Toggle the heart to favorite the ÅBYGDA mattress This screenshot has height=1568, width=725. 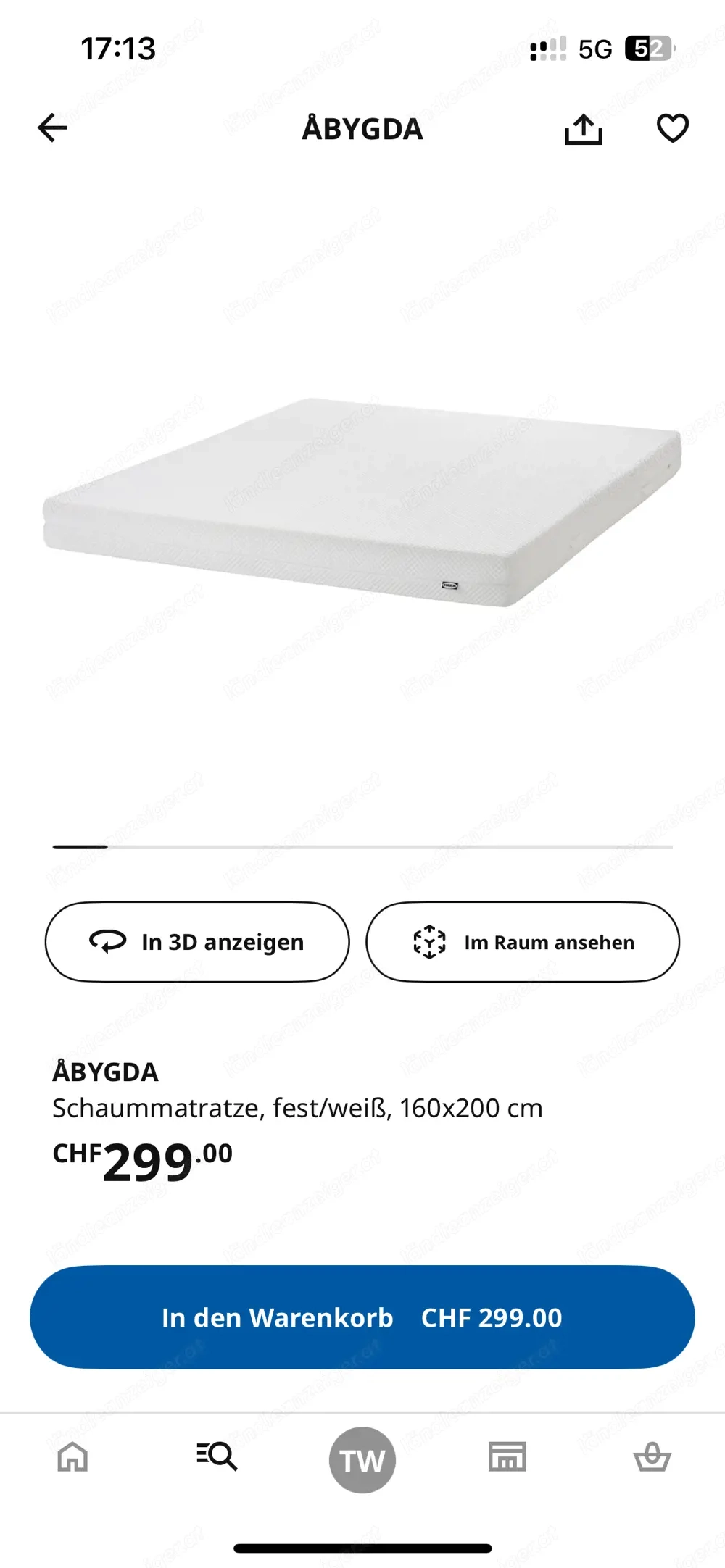[672, 129]
